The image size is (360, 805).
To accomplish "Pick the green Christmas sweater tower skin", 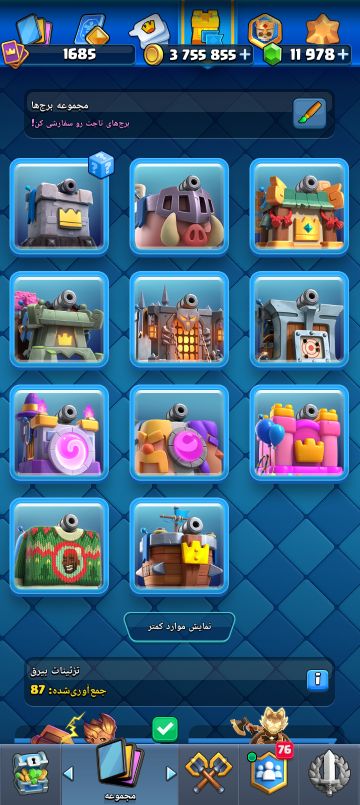I will 59,546.
